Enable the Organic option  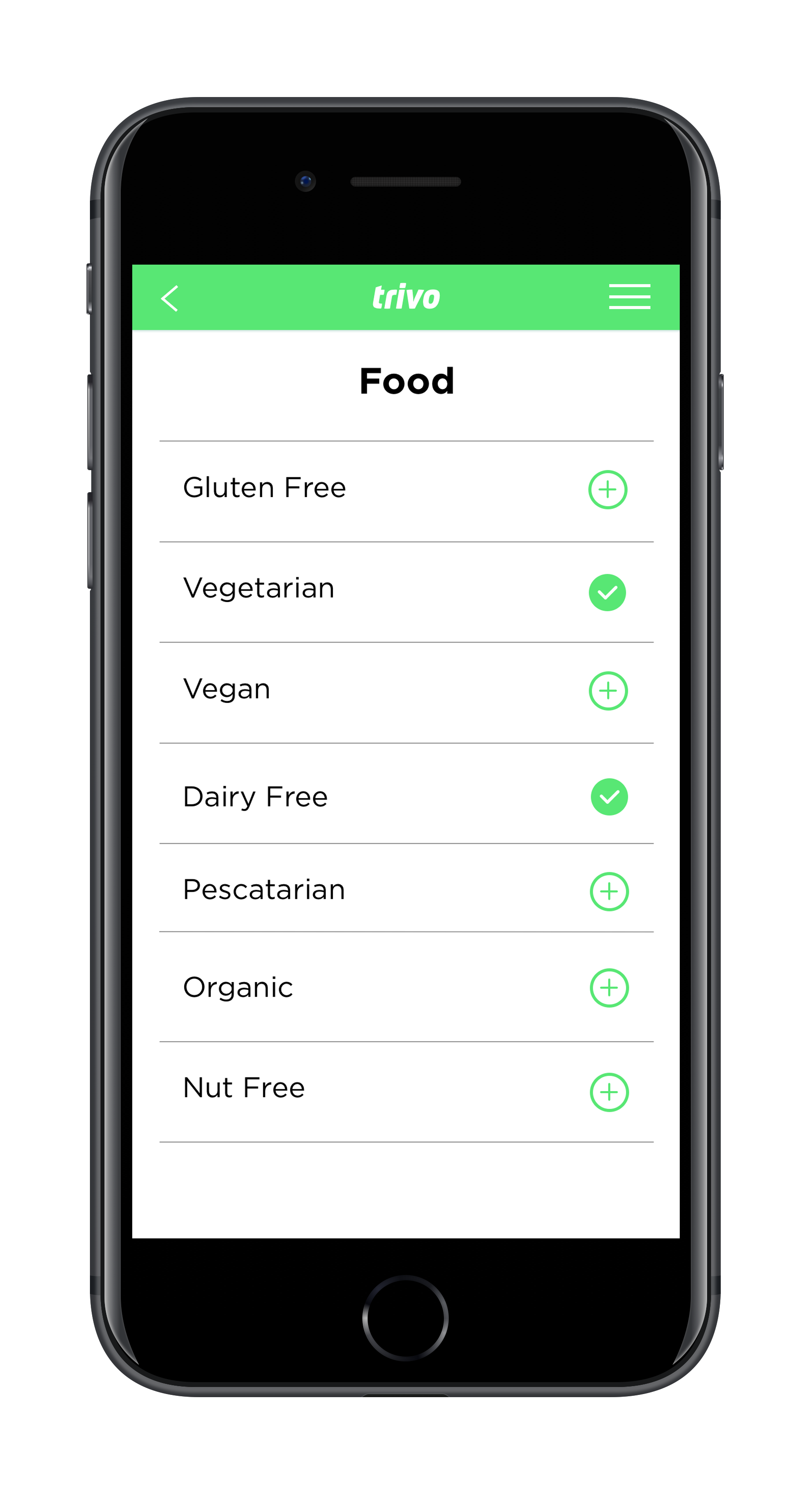(609, 988)
